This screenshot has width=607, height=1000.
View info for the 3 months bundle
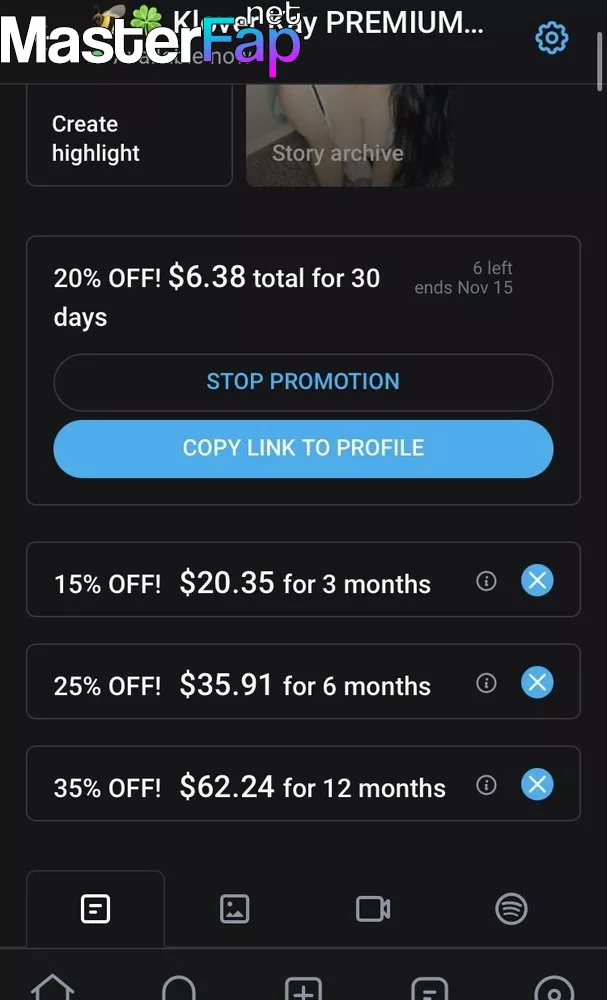pos(486,581)
